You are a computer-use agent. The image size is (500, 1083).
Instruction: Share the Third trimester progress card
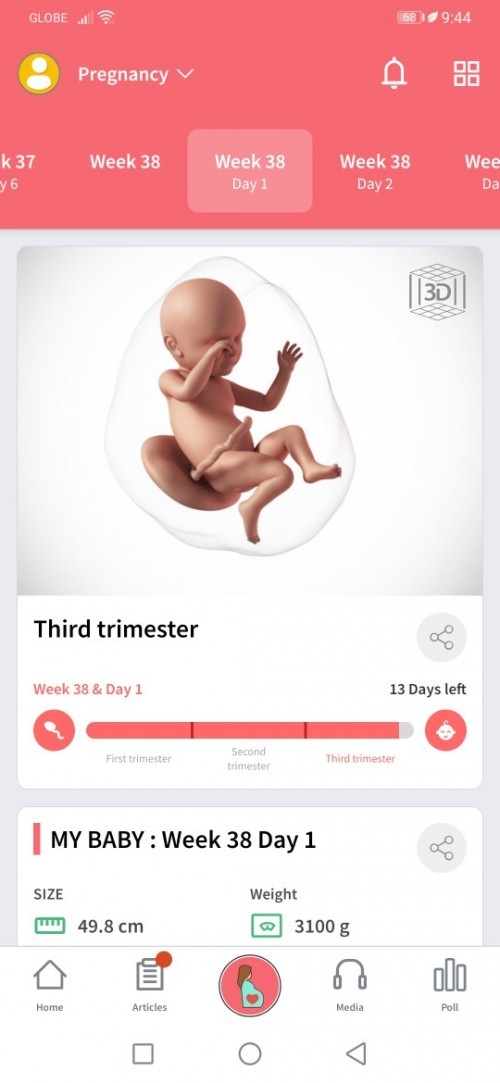tap(441, 637)
